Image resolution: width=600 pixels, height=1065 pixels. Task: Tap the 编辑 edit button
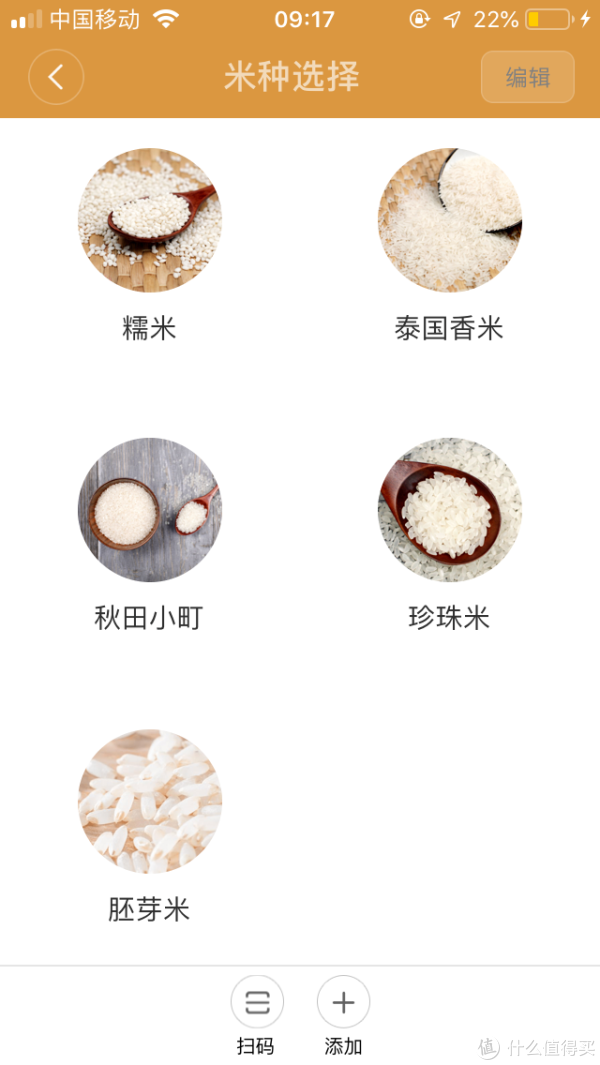pos(527,77)
